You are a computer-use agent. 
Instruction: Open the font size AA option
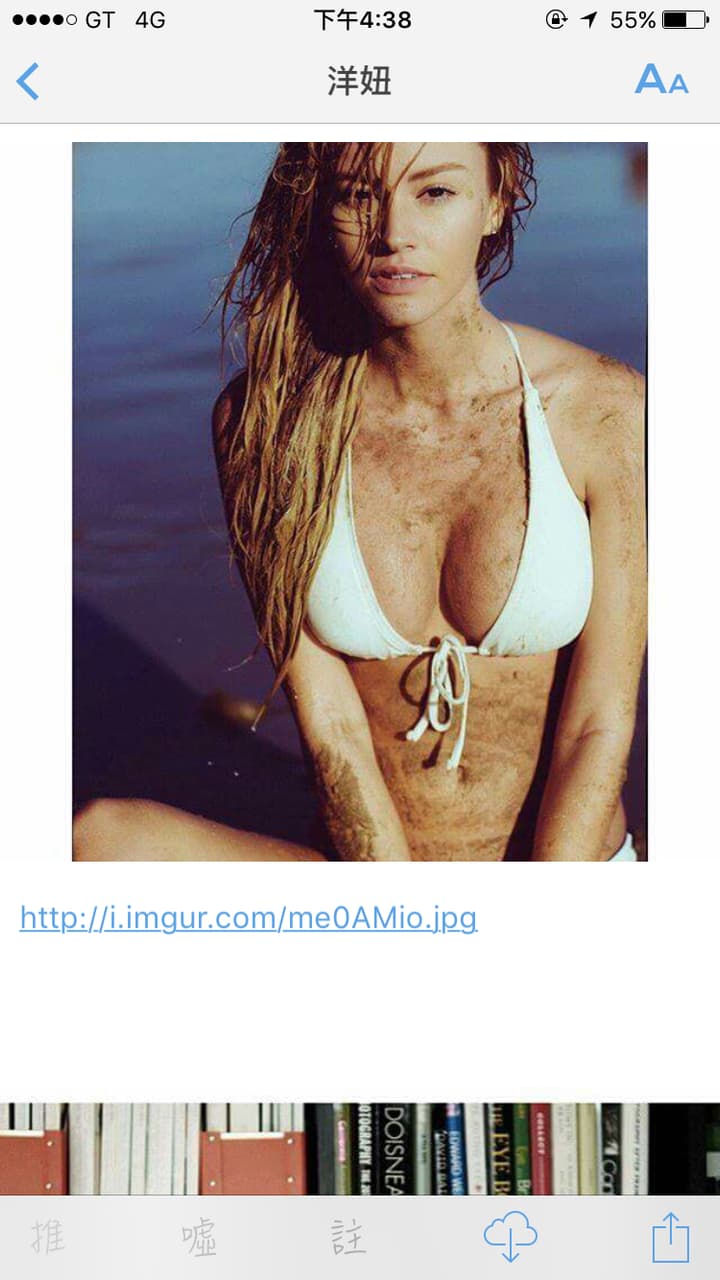tap(661, 80)
